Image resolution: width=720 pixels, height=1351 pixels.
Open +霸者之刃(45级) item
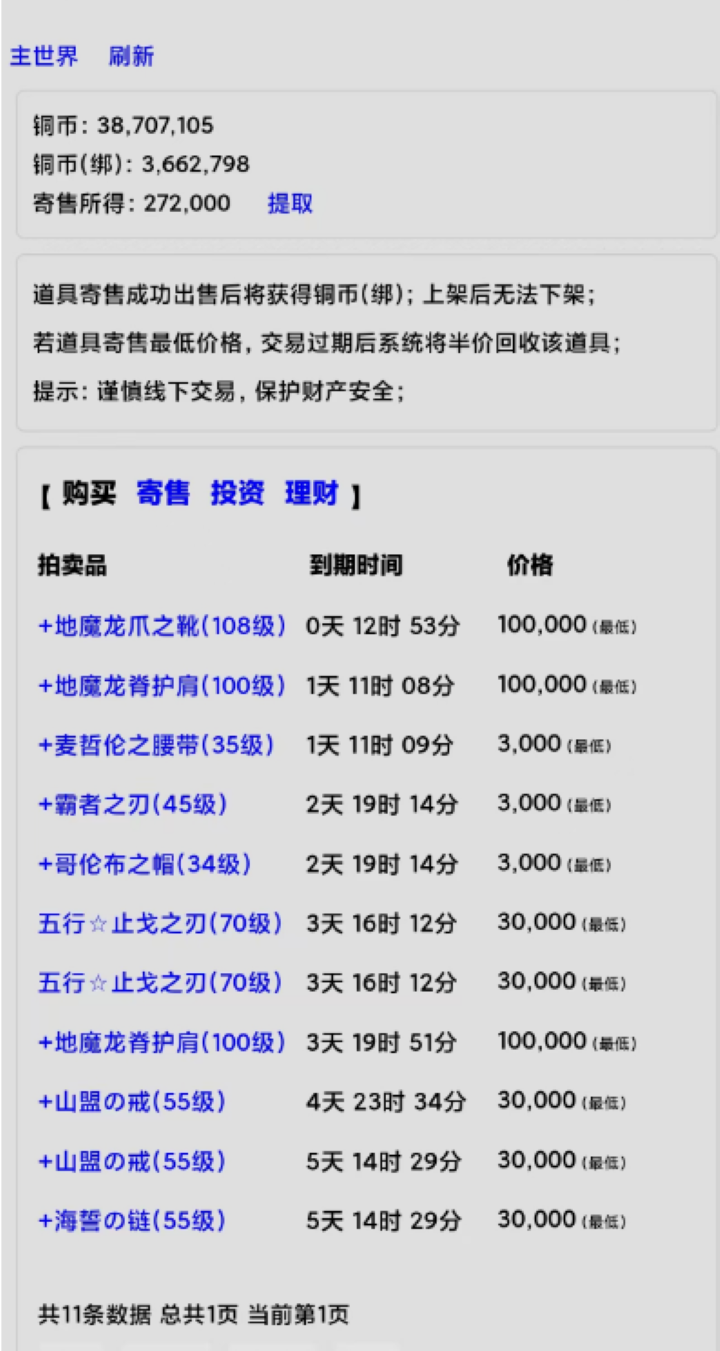[x=132, y=804]
